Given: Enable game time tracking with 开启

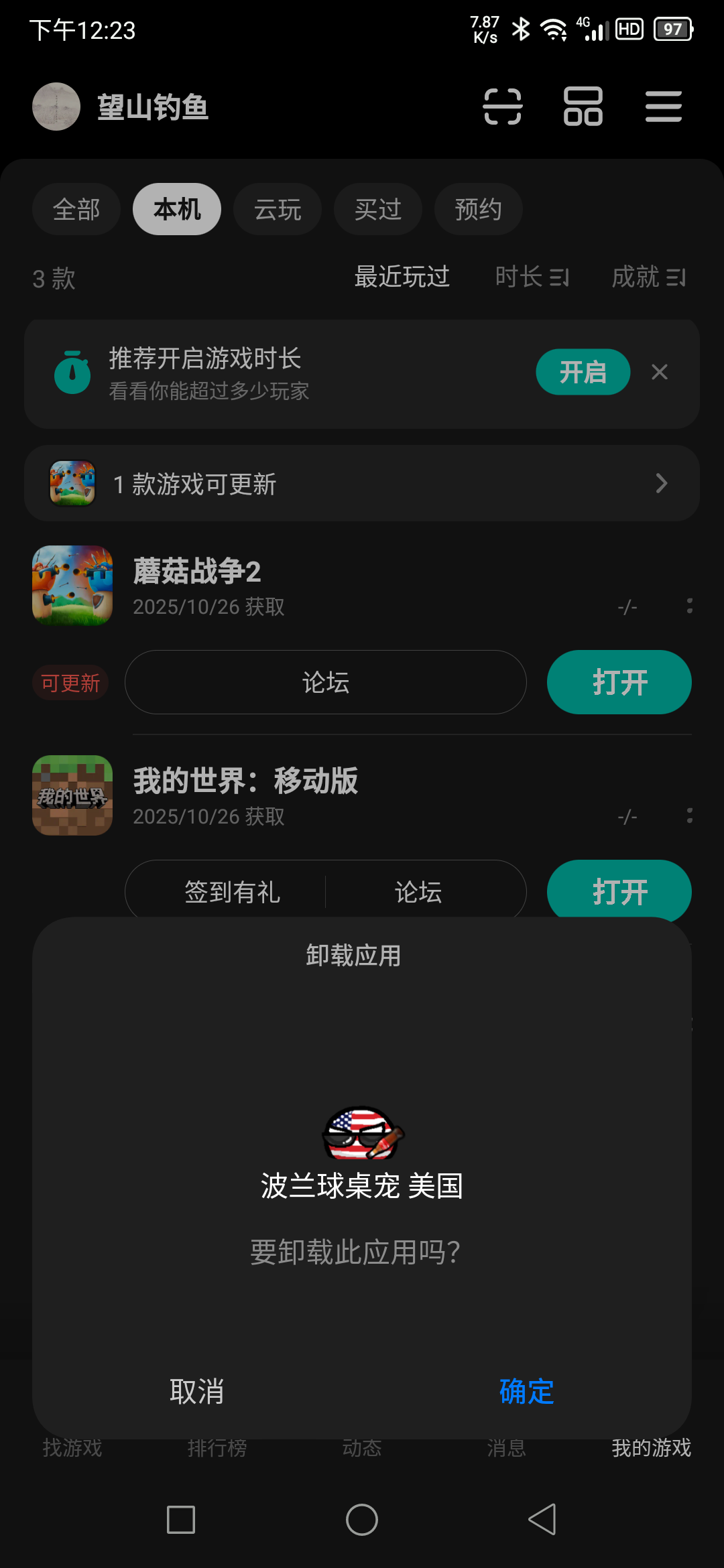Looking at the screenshot, I should pyautogui.click(x=583, y=372).
